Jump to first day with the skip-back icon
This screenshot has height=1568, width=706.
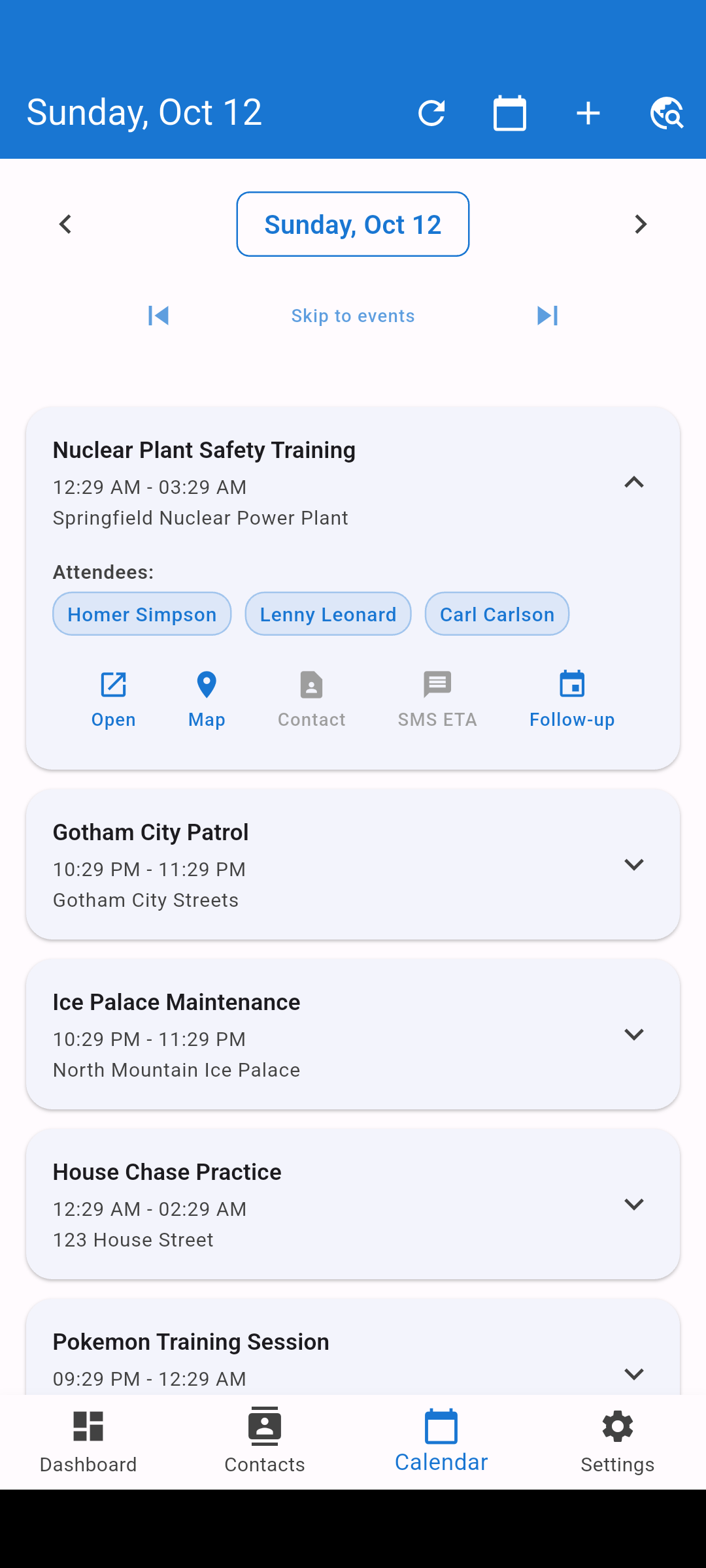[158, 316]
